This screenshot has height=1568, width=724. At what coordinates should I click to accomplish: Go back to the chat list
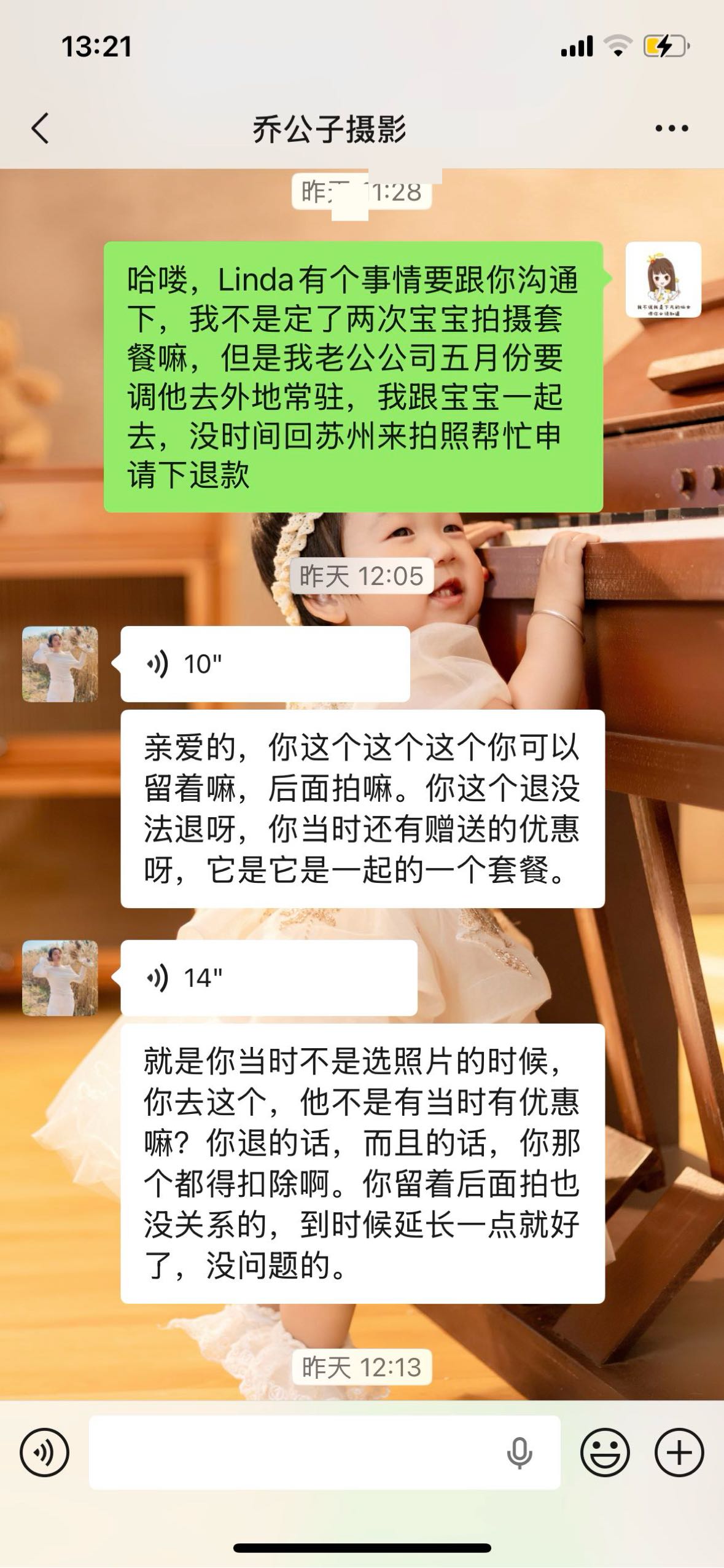pyautogui.click(x=41, y=128)
